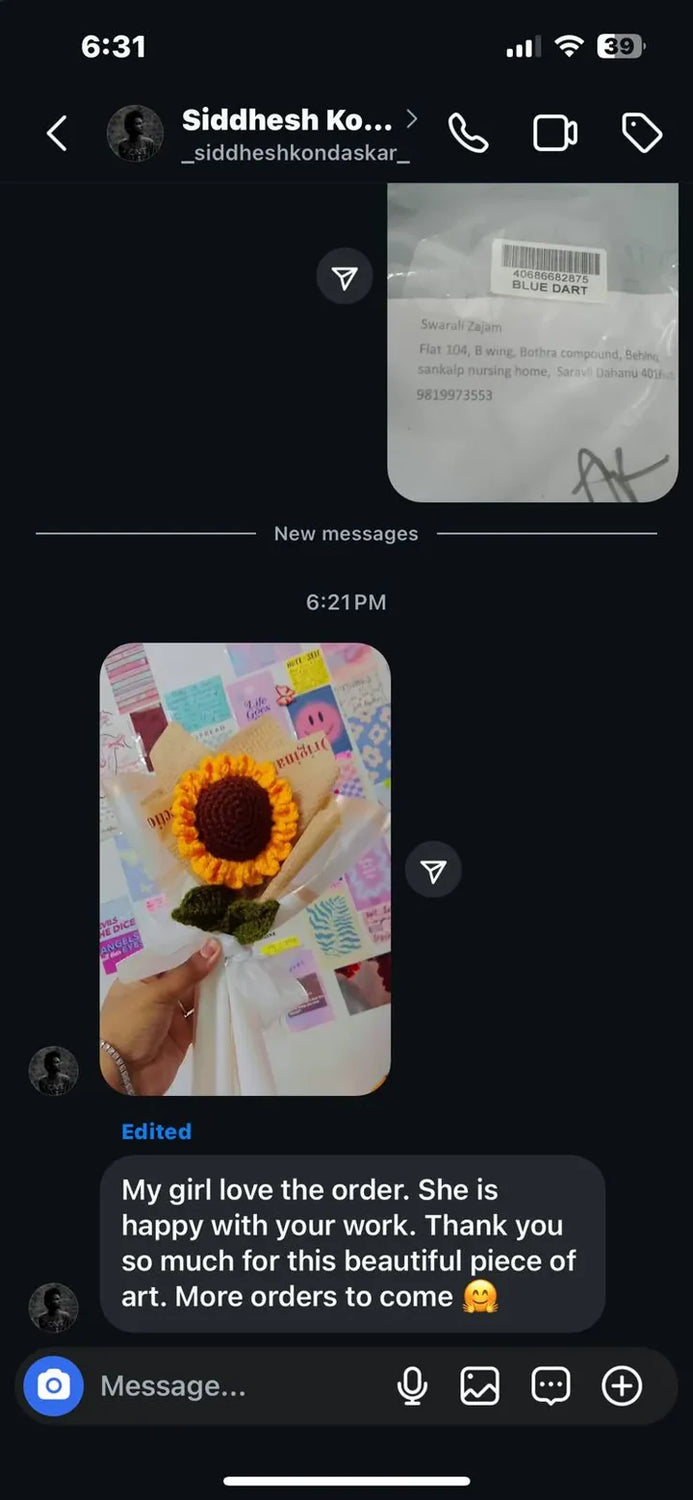Open the crochet sunflower bouquet photo
693x1500 pixels.
point(245,868)
